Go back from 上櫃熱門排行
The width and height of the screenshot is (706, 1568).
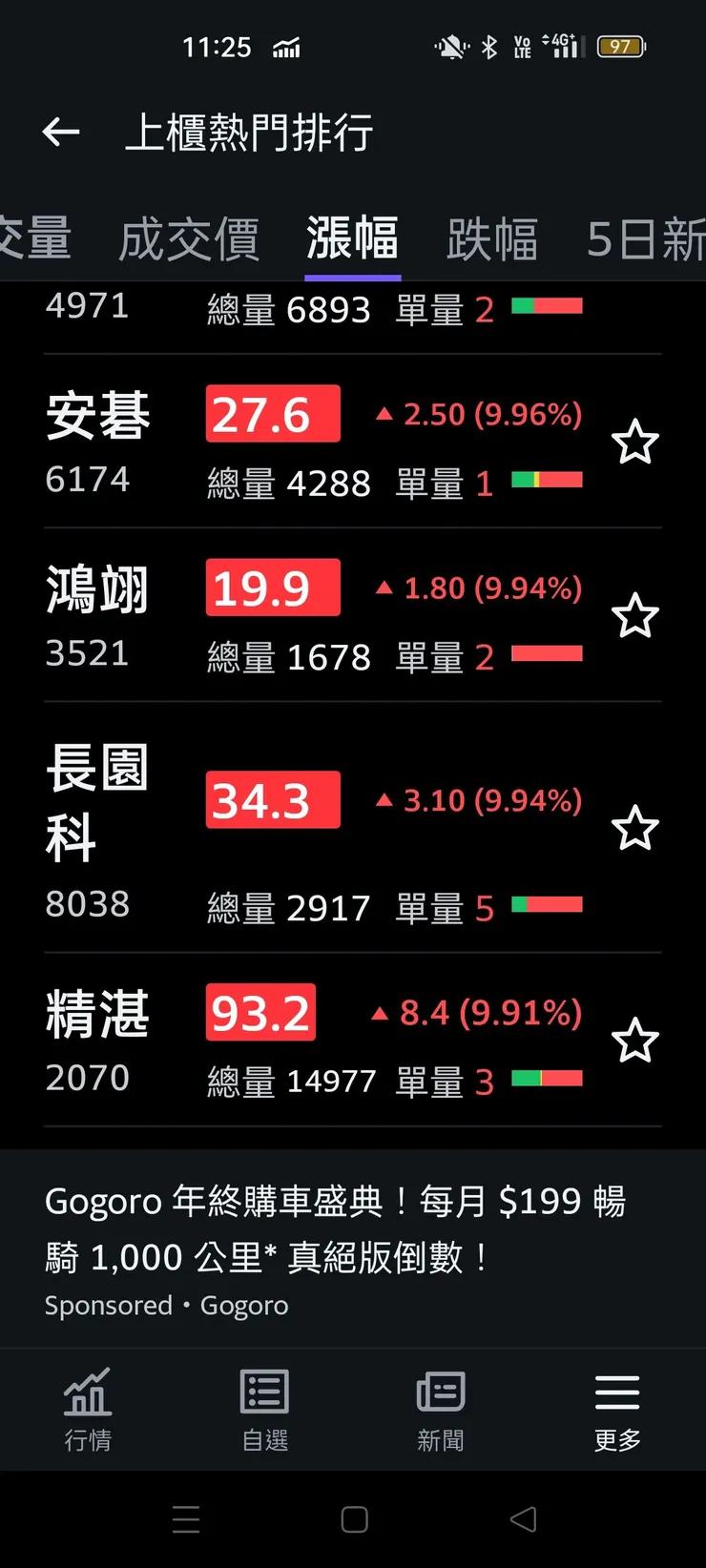(61, 132)
